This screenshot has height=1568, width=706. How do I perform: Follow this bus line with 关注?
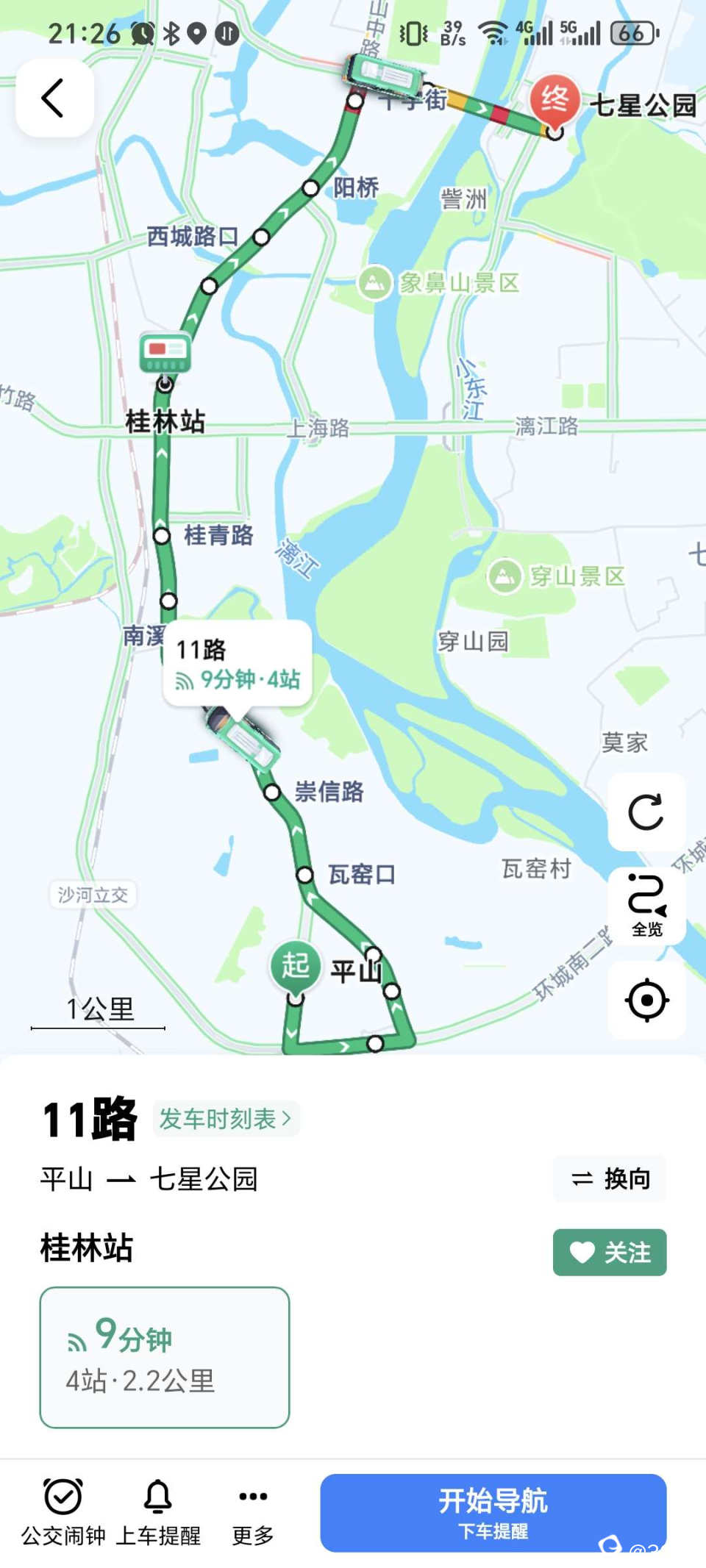610,1253
